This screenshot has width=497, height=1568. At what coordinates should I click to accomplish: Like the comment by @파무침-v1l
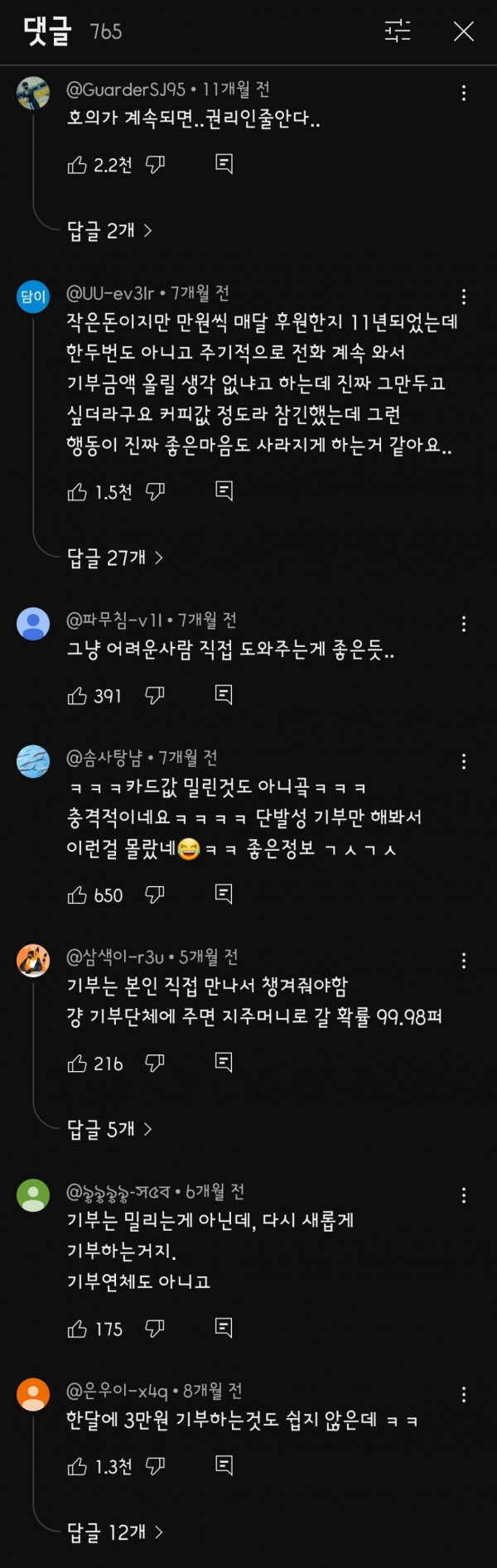click(77, 695)
